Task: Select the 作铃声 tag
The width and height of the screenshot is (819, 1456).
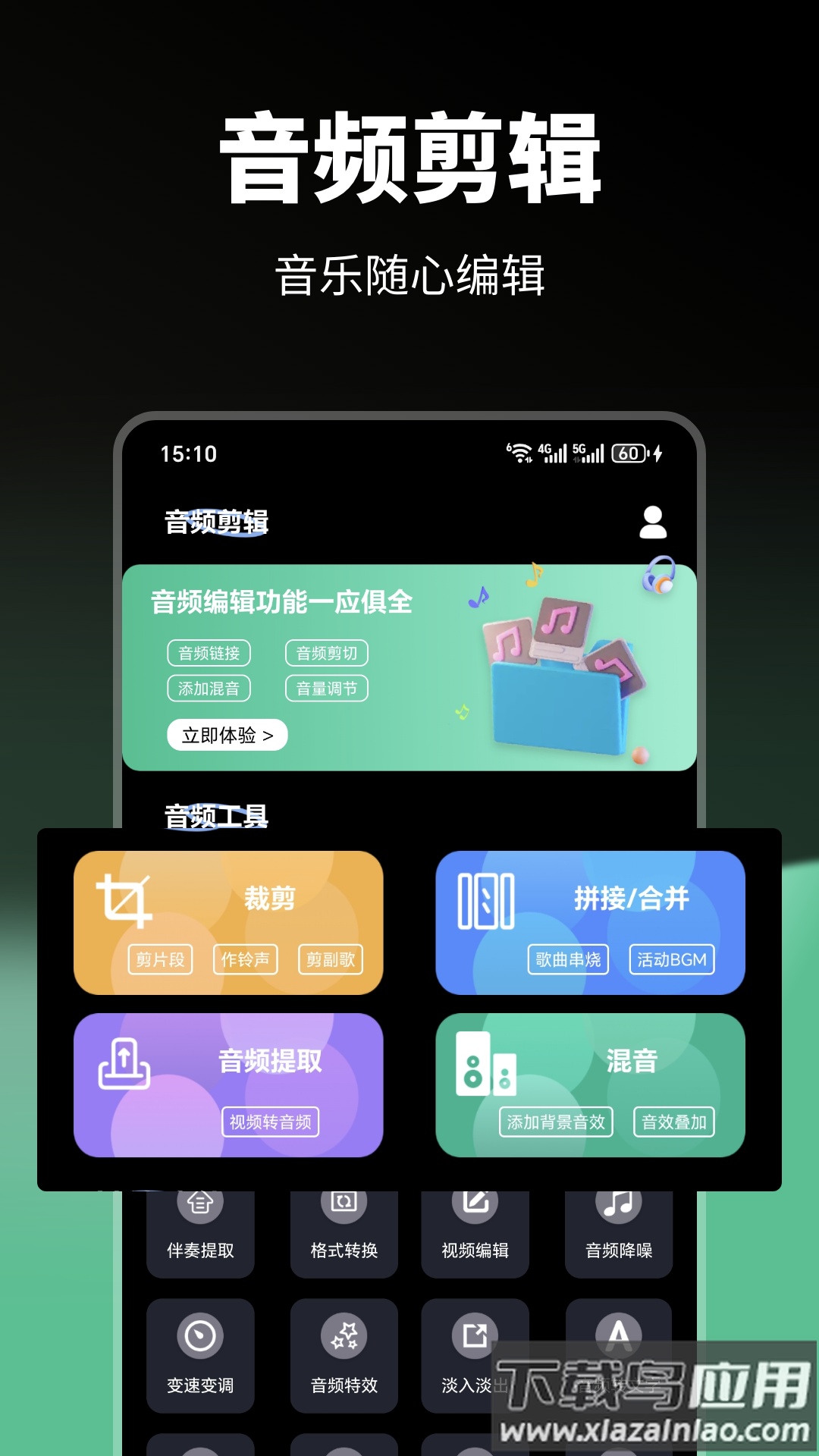Action: (x=245, y=959)
